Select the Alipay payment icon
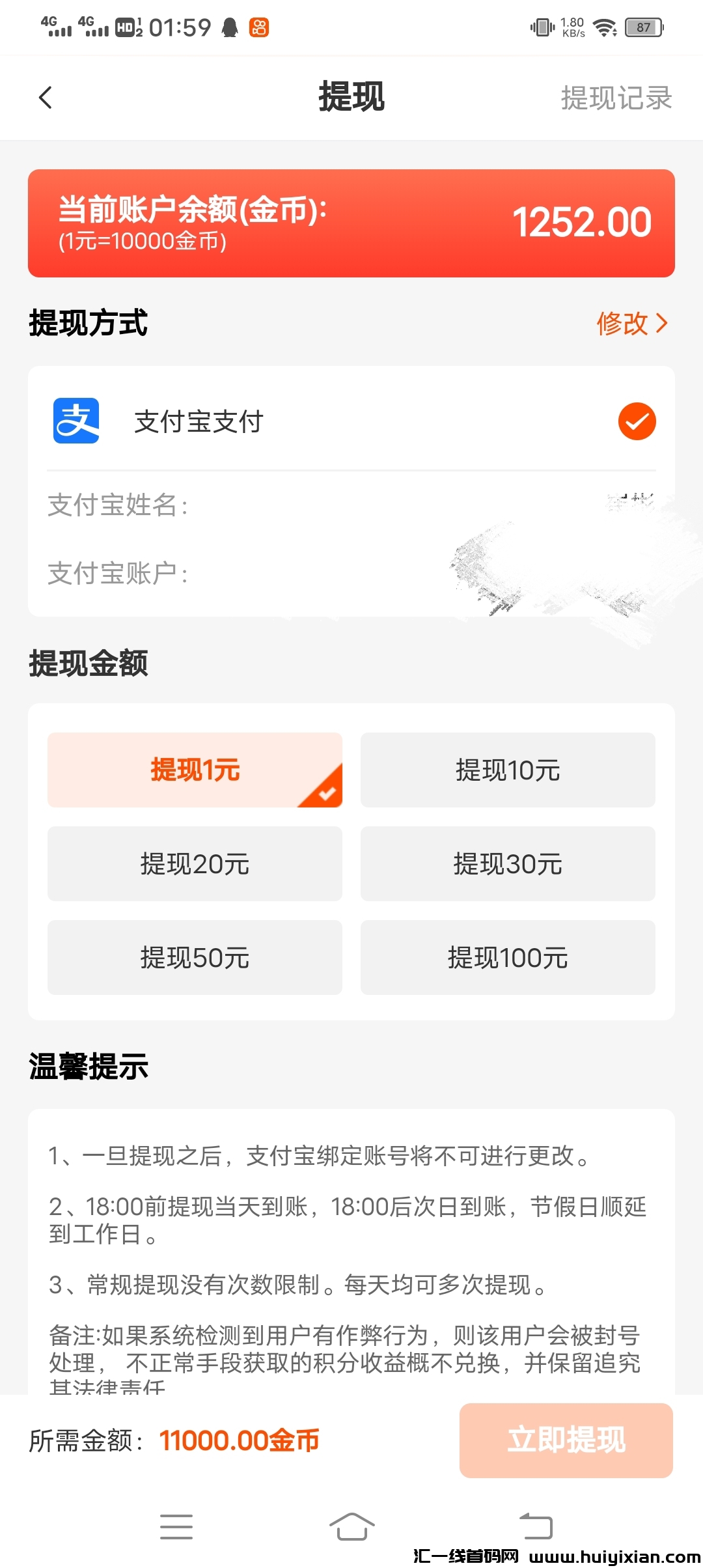The height and width of the screenshot is (1568, 703). (76, 421)
